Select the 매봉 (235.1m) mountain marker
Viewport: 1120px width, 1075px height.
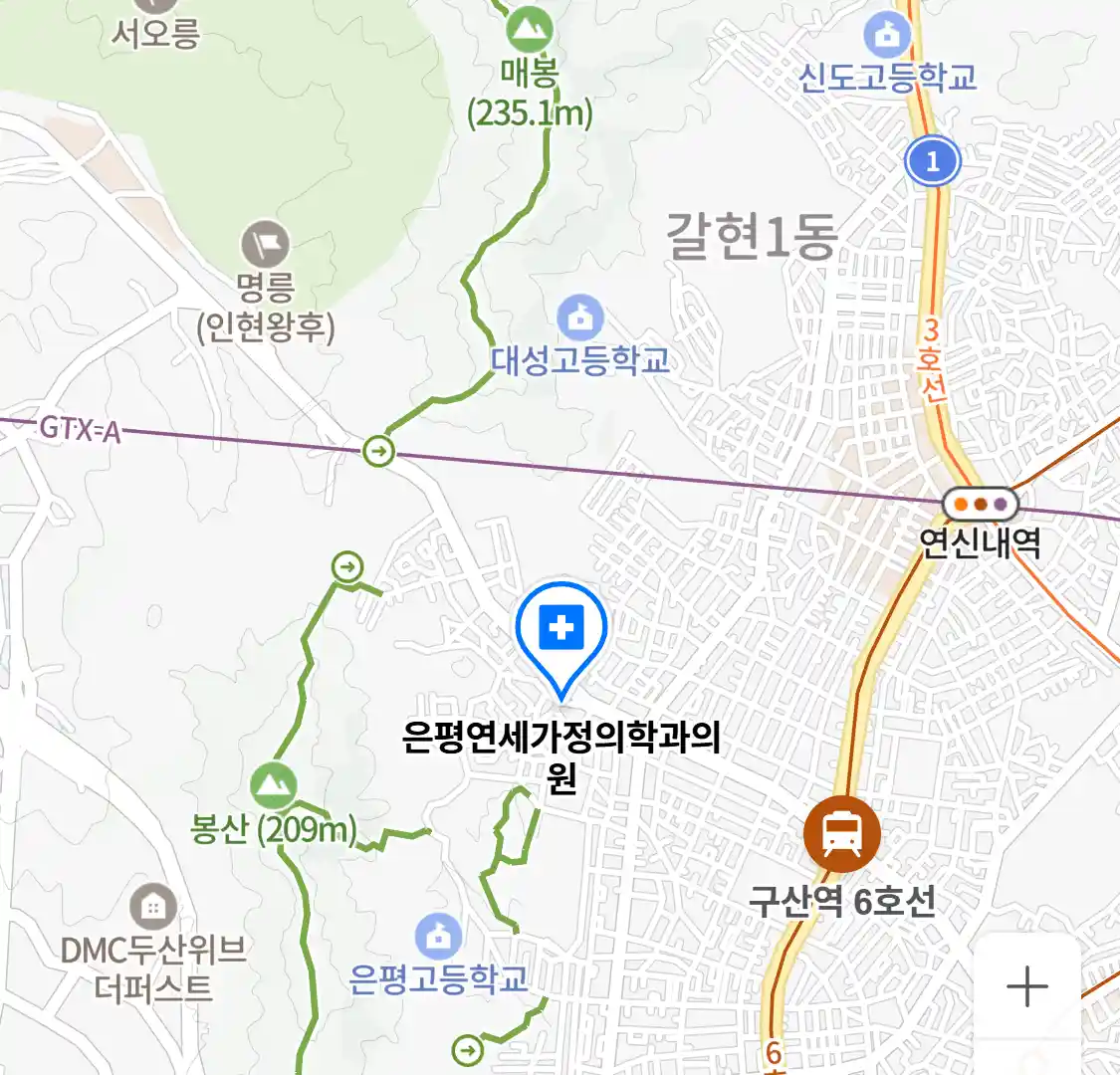click(530, 30)
